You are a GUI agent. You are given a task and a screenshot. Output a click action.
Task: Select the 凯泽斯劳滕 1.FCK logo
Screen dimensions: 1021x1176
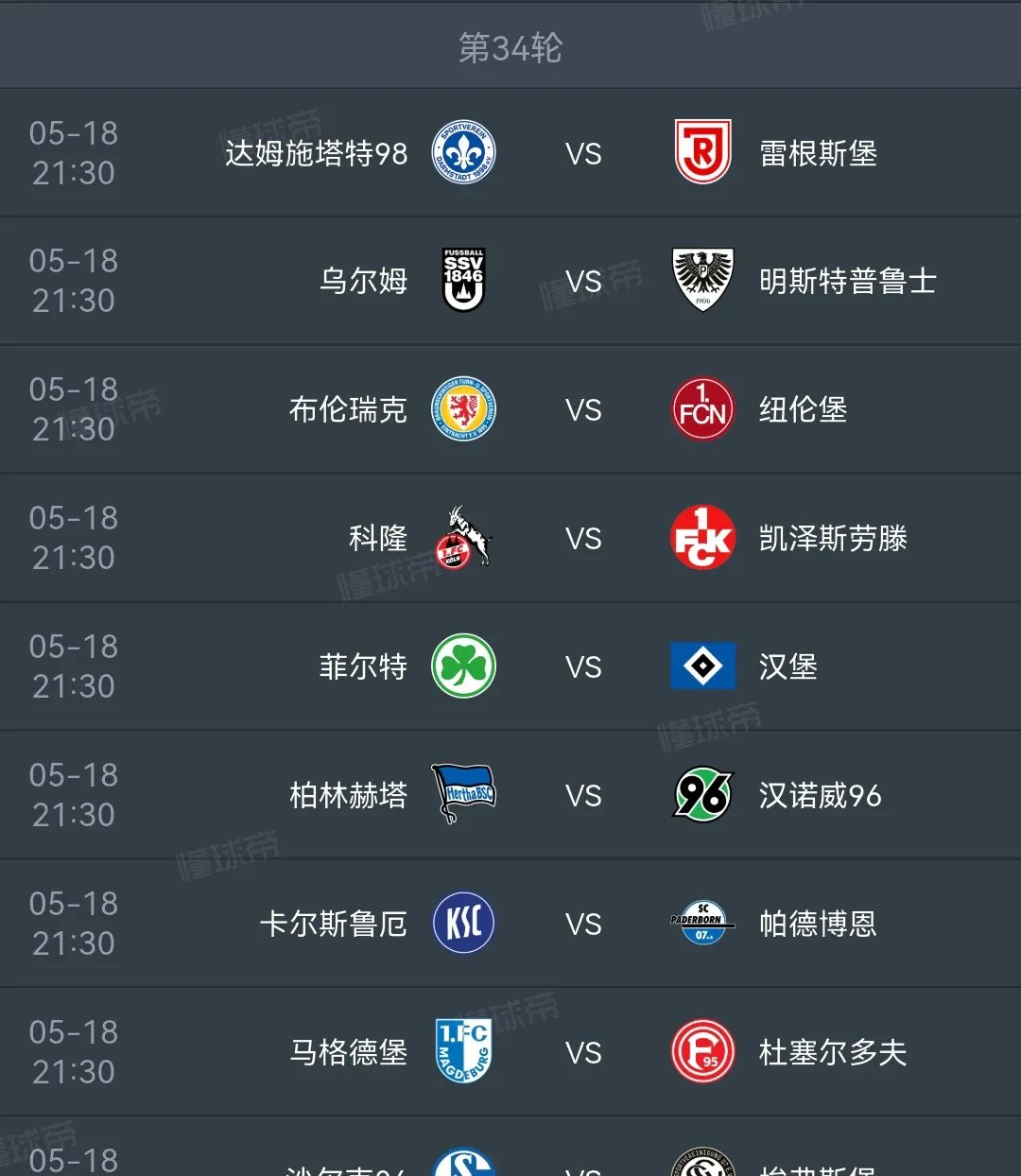701,538
